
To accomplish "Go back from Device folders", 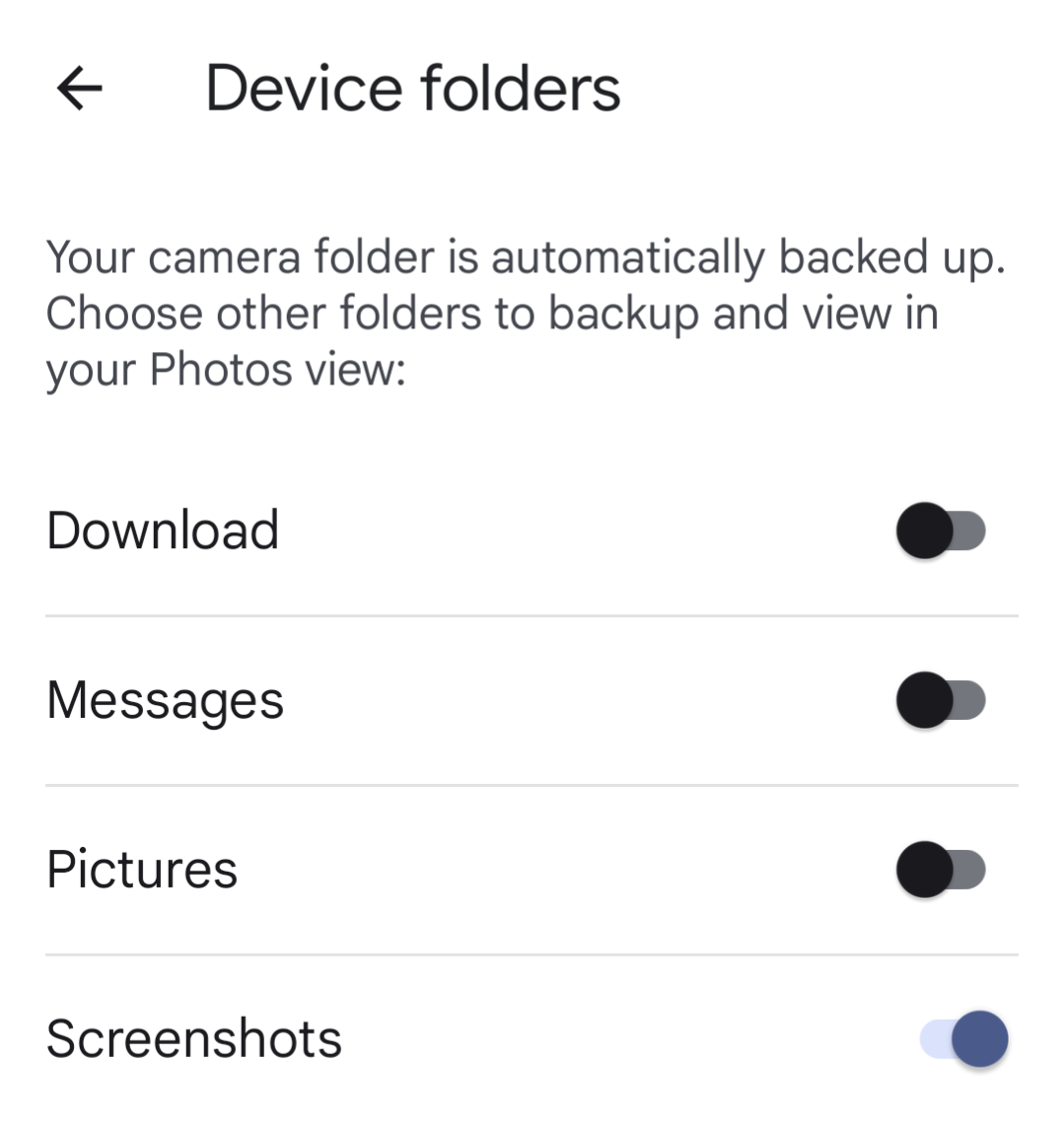I will click(80, 89).
